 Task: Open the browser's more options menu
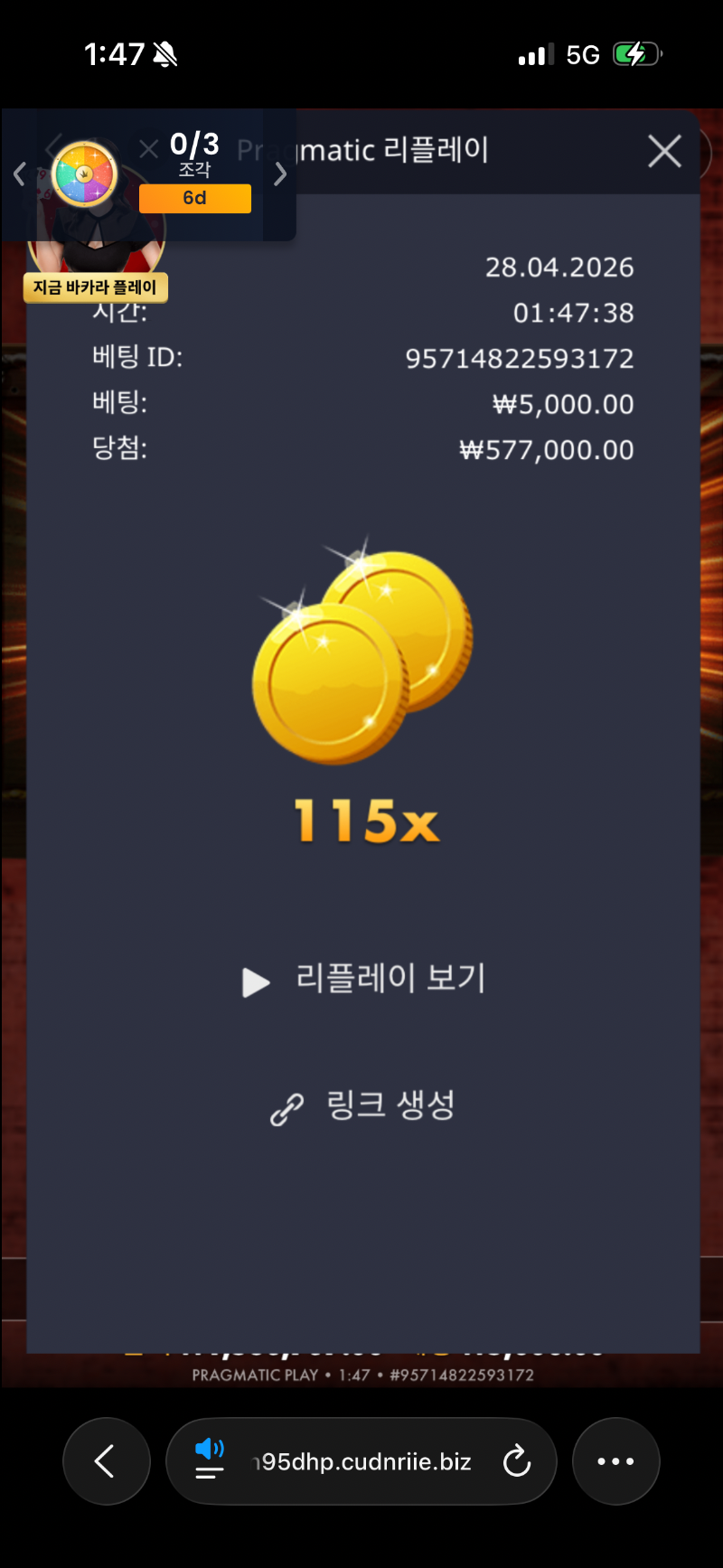[x=615, y=1461]
